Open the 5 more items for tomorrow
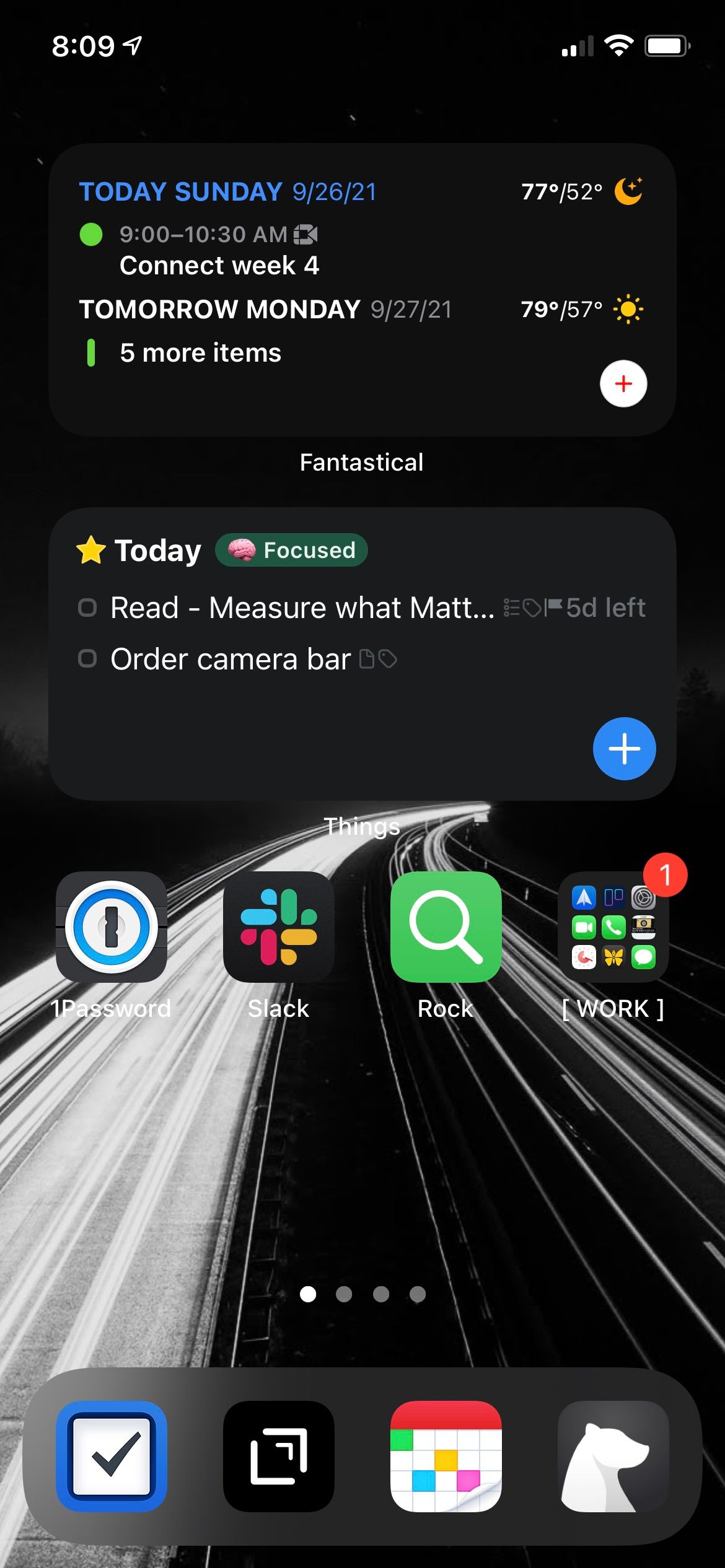The height and width of the screenshot is (1568, 725). point(200,353)
